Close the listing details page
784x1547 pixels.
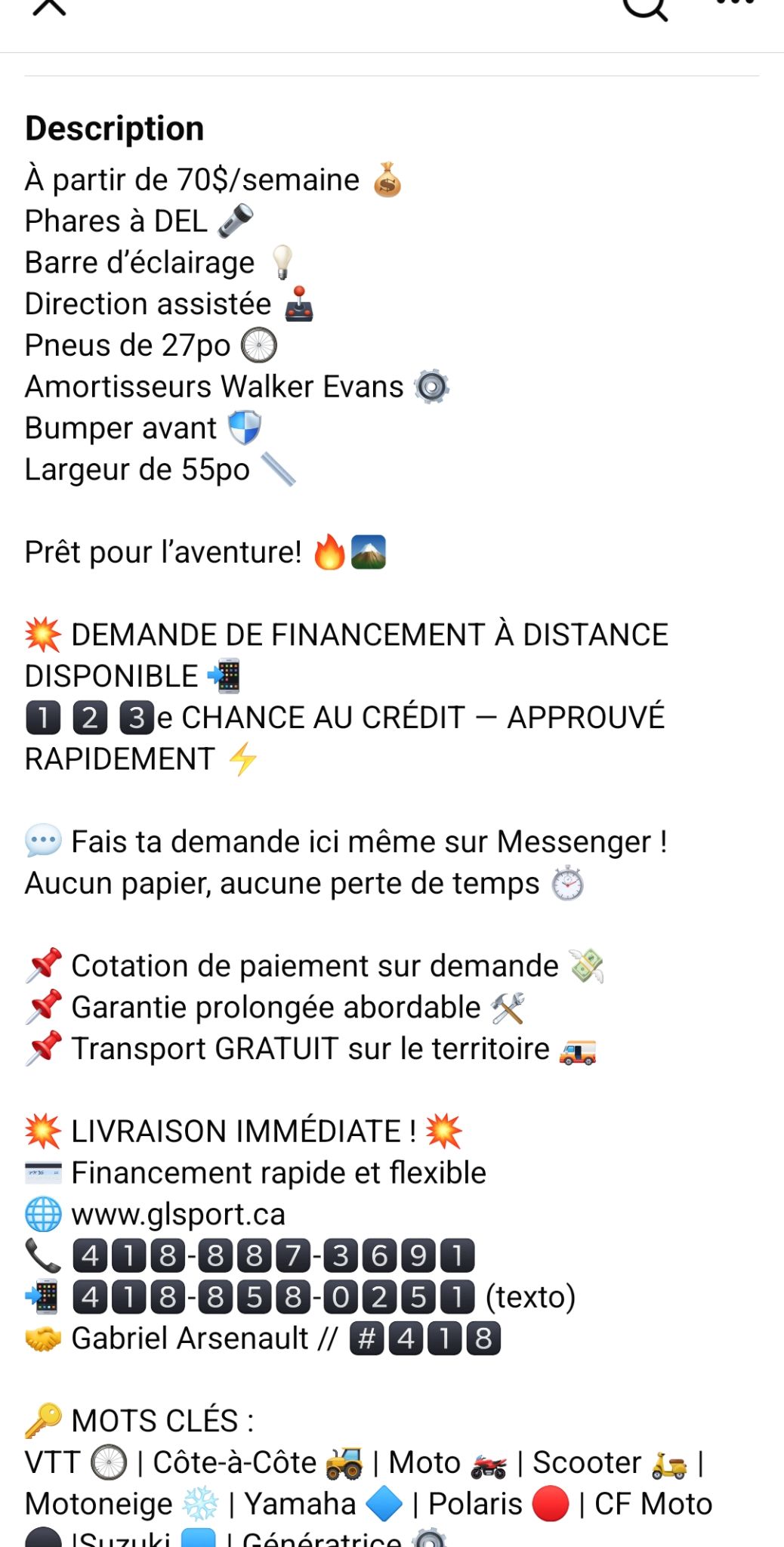tap(50, 6)
